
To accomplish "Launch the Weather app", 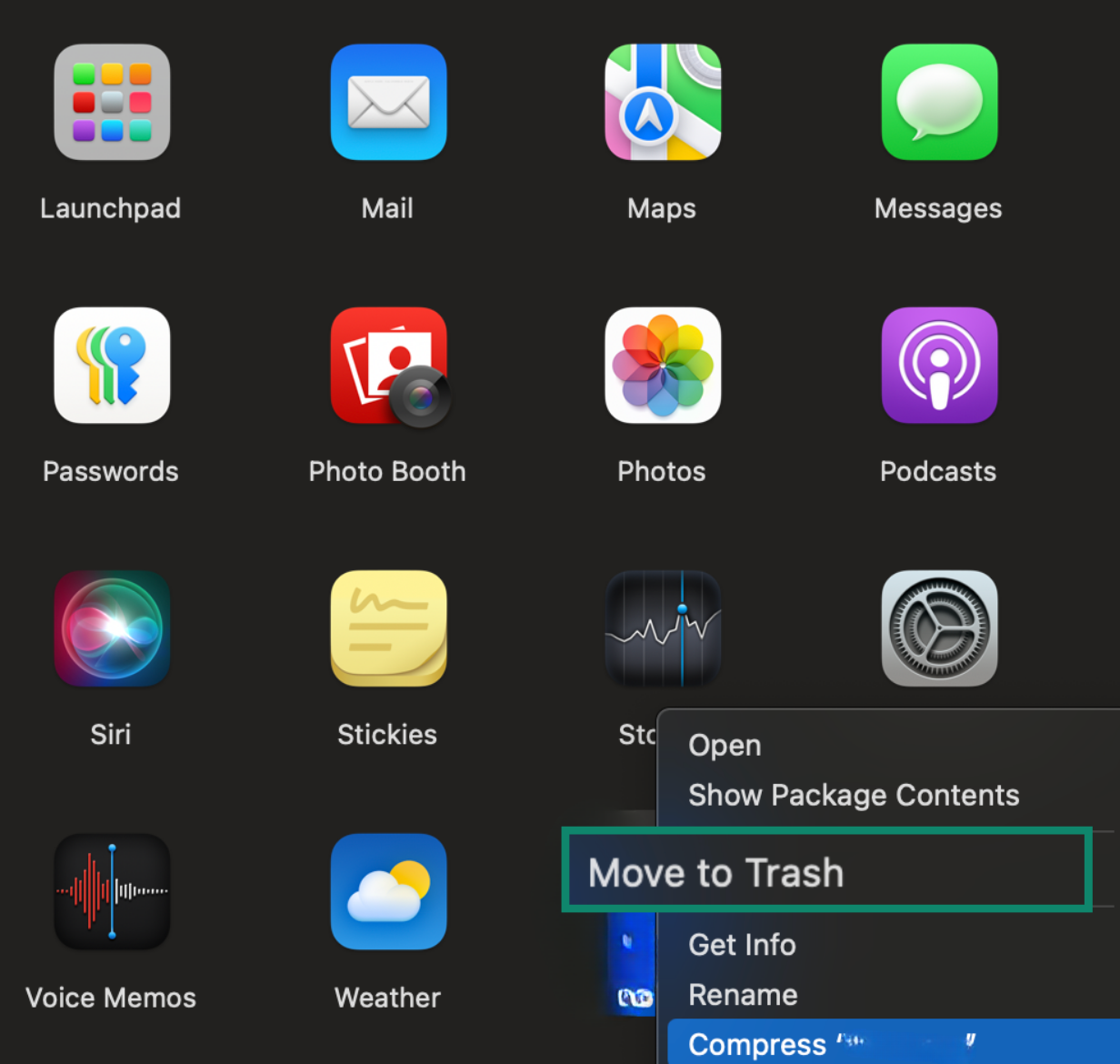I will (x=388, y=891).
